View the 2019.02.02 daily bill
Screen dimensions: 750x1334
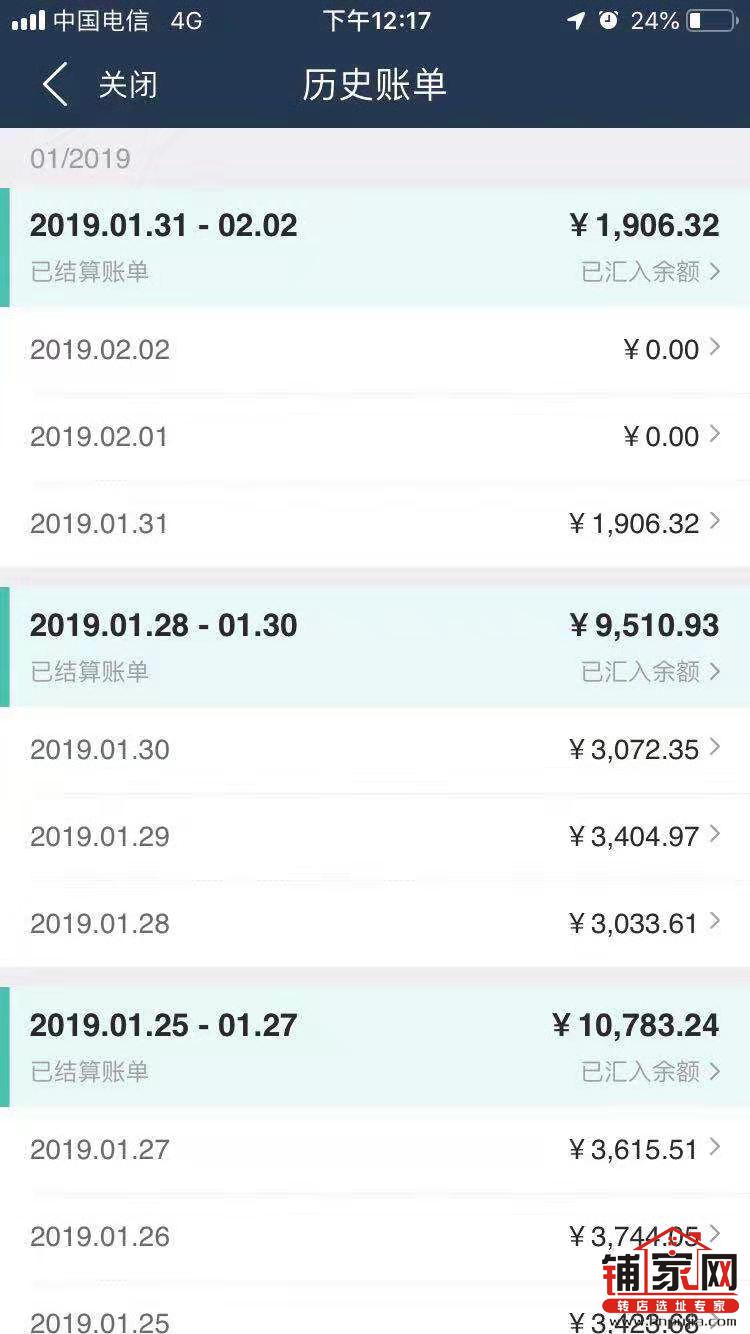[x=375, y=350]
